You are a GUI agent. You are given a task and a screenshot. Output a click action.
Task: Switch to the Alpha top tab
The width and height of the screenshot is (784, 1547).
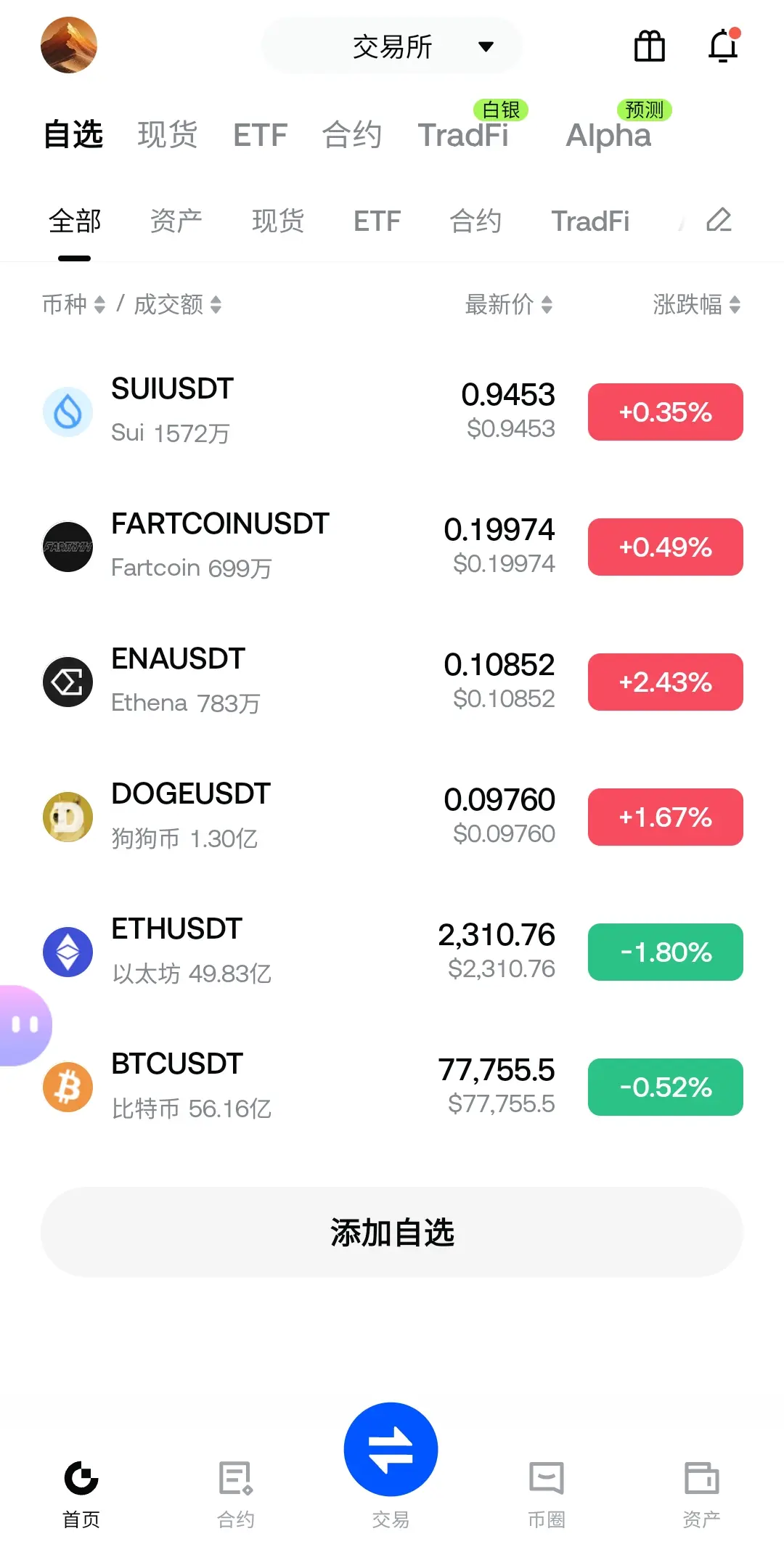click(608, 135)
